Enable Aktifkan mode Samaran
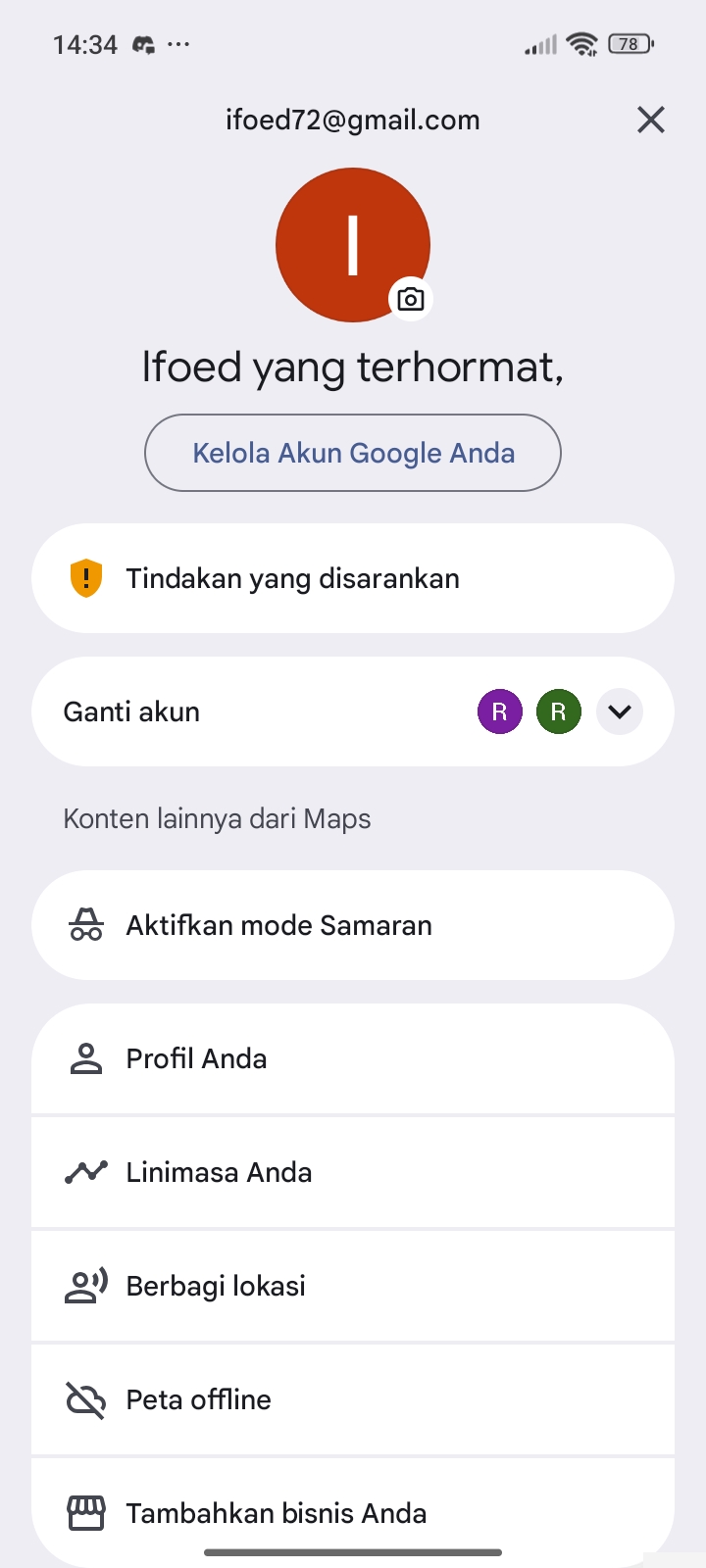Screen dimensions: 706x1568 pyautogui.click(x=353, y=925)
